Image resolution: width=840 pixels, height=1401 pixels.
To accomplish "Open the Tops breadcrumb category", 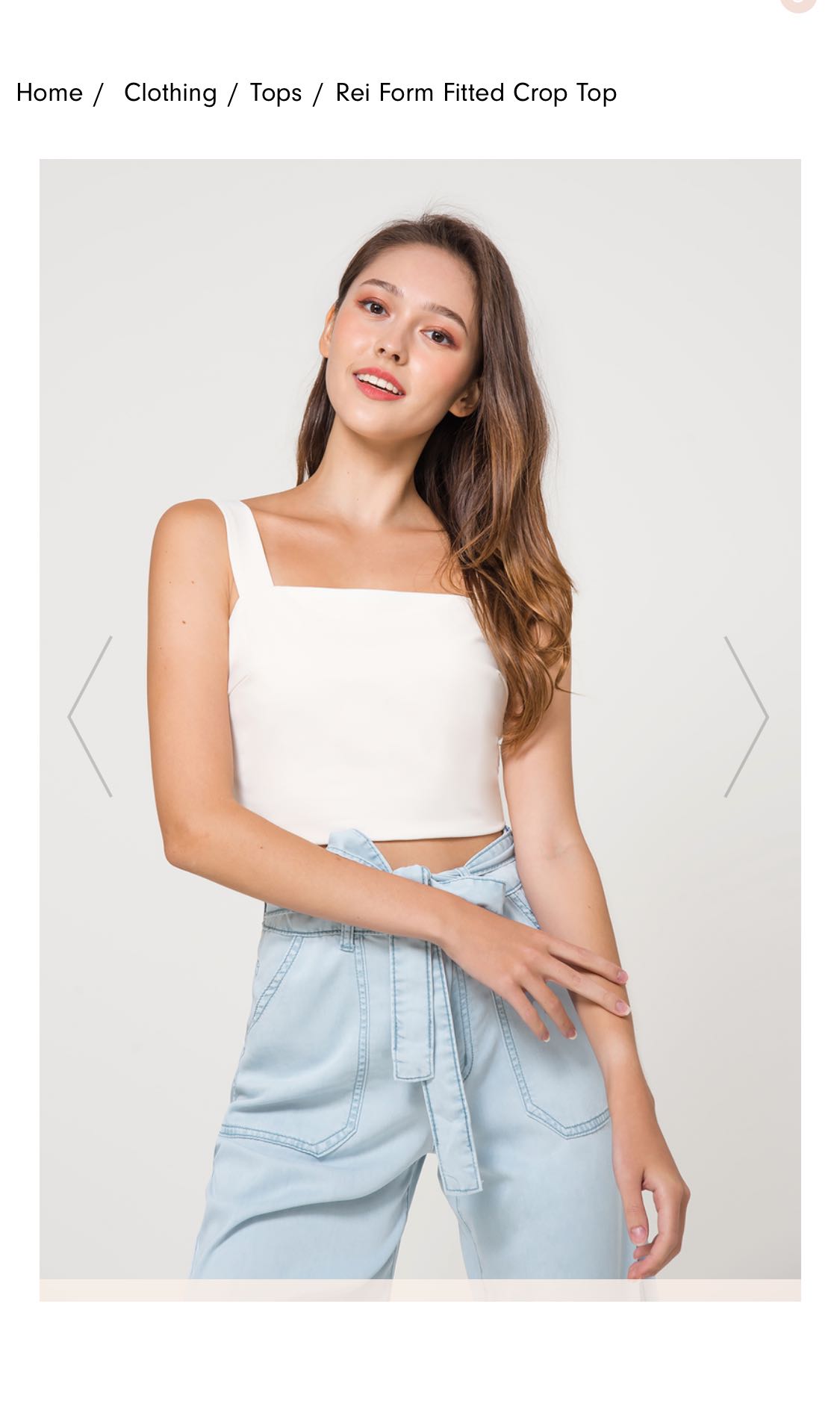I will click(x=276, y=93).
